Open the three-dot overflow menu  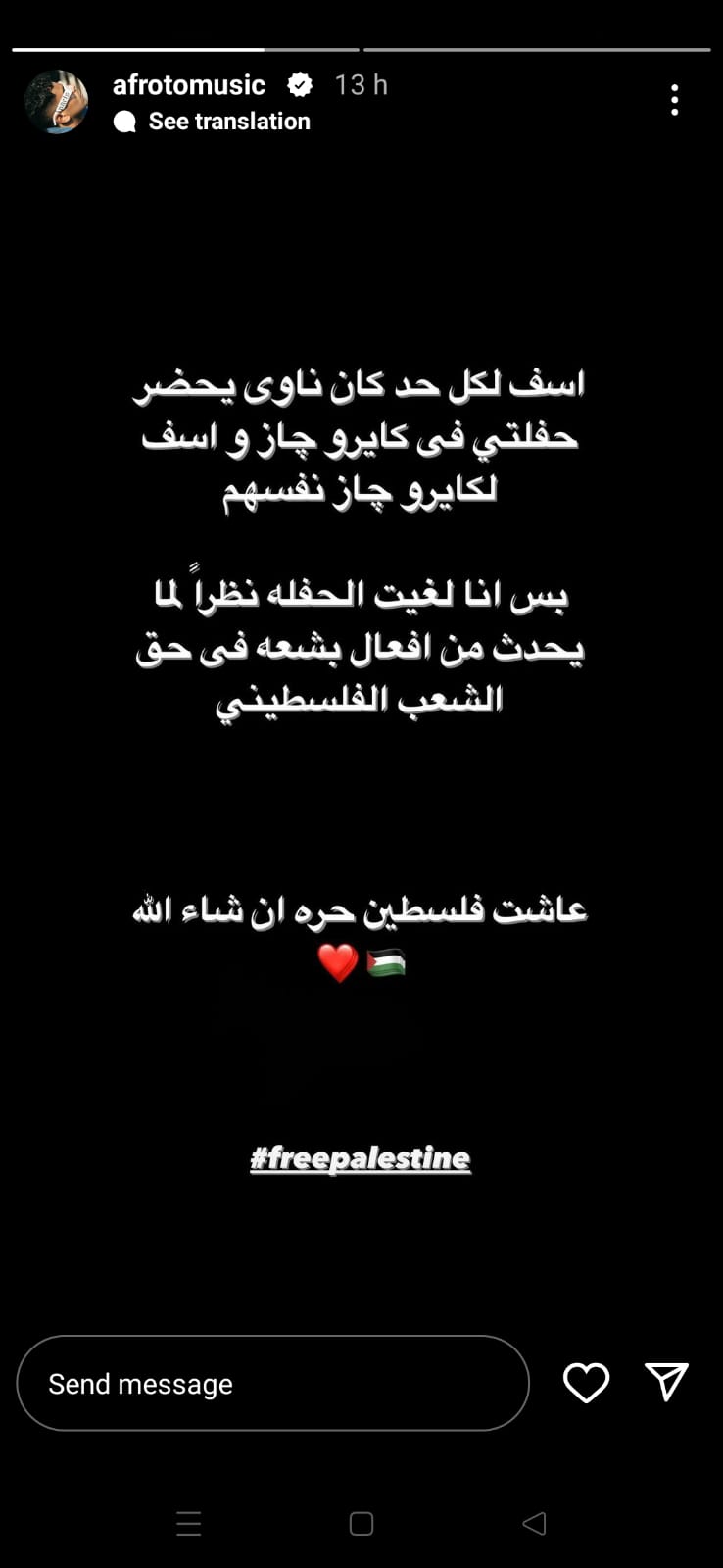[x=674, y=100]
